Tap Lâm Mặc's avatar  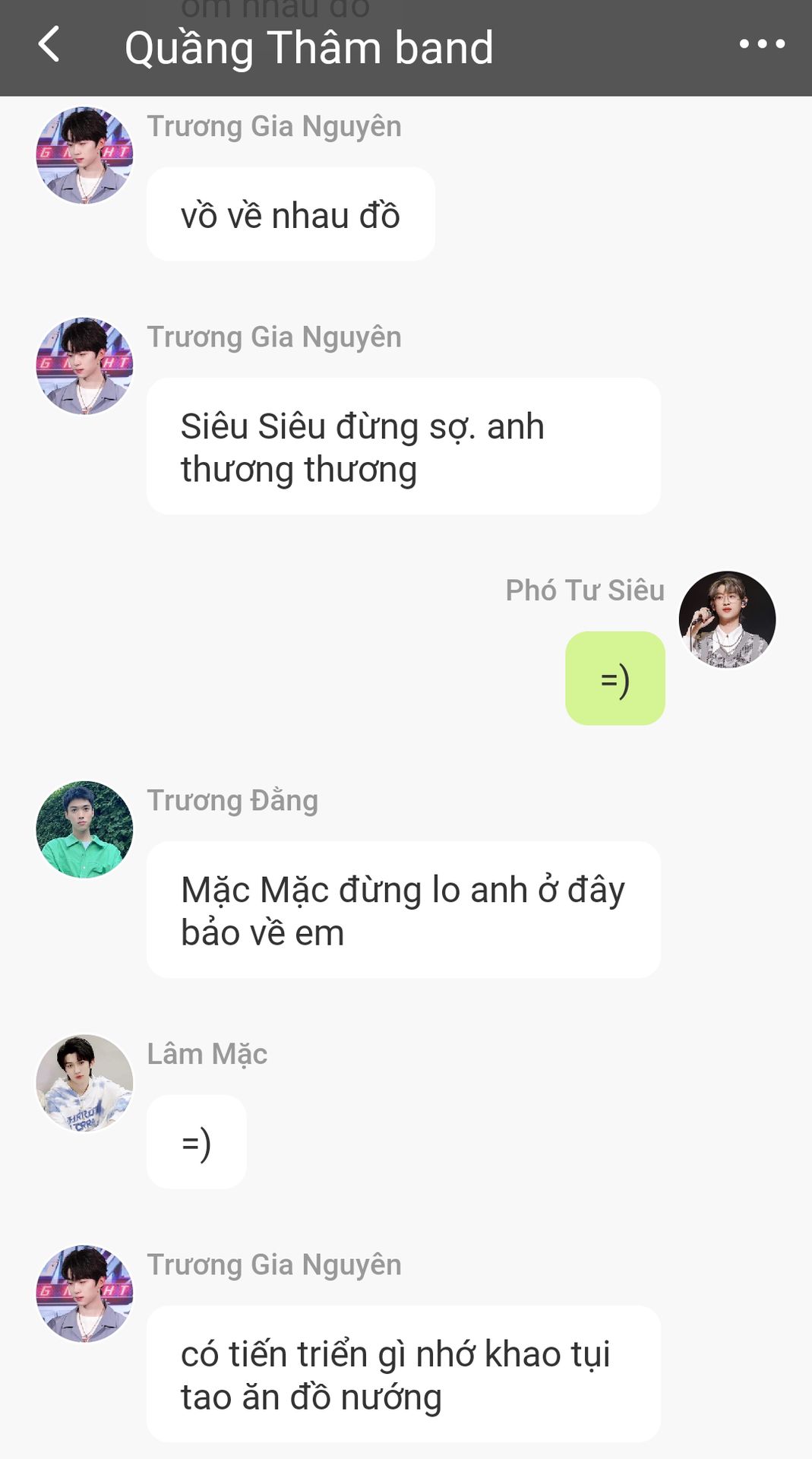point(84,1083)
